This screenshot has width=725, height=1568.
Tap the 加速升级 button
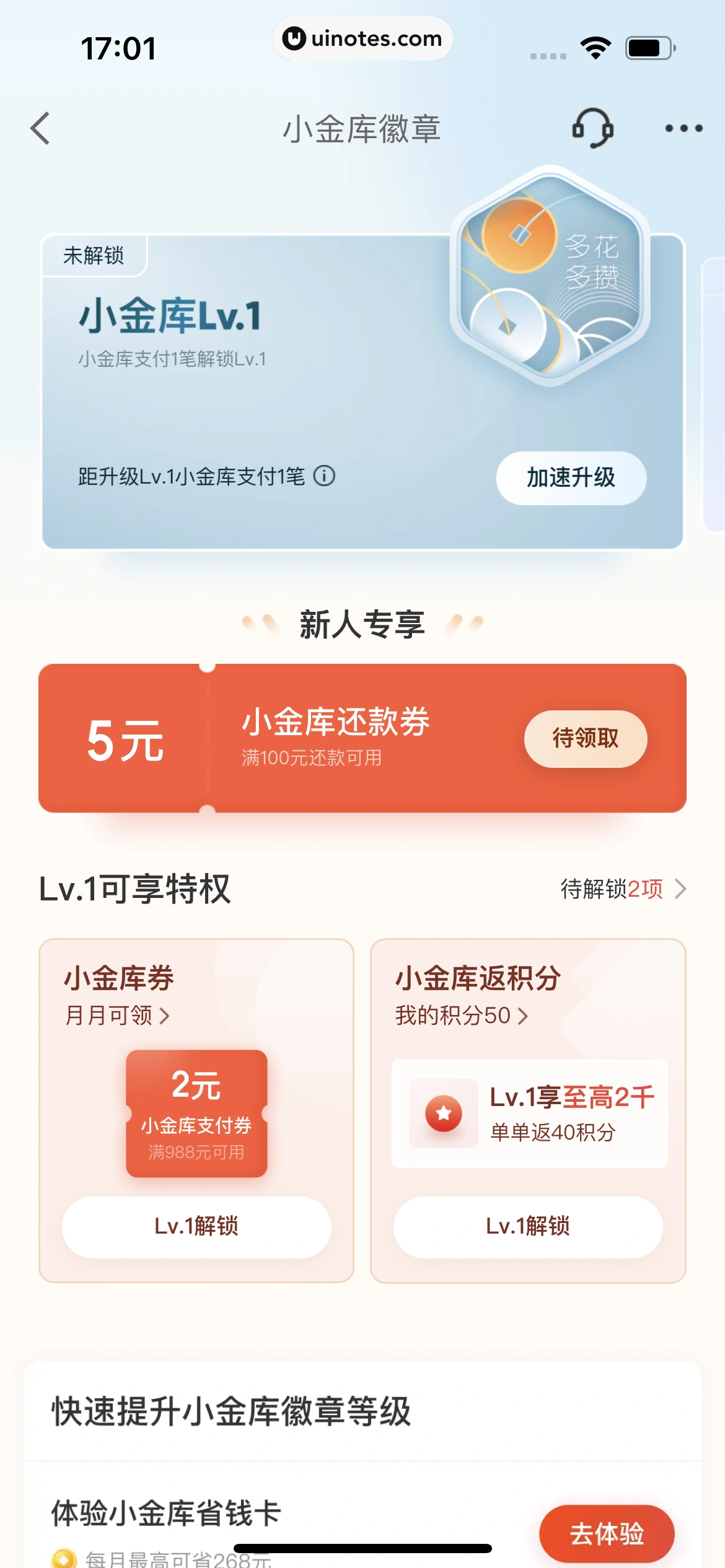(571, 478)
